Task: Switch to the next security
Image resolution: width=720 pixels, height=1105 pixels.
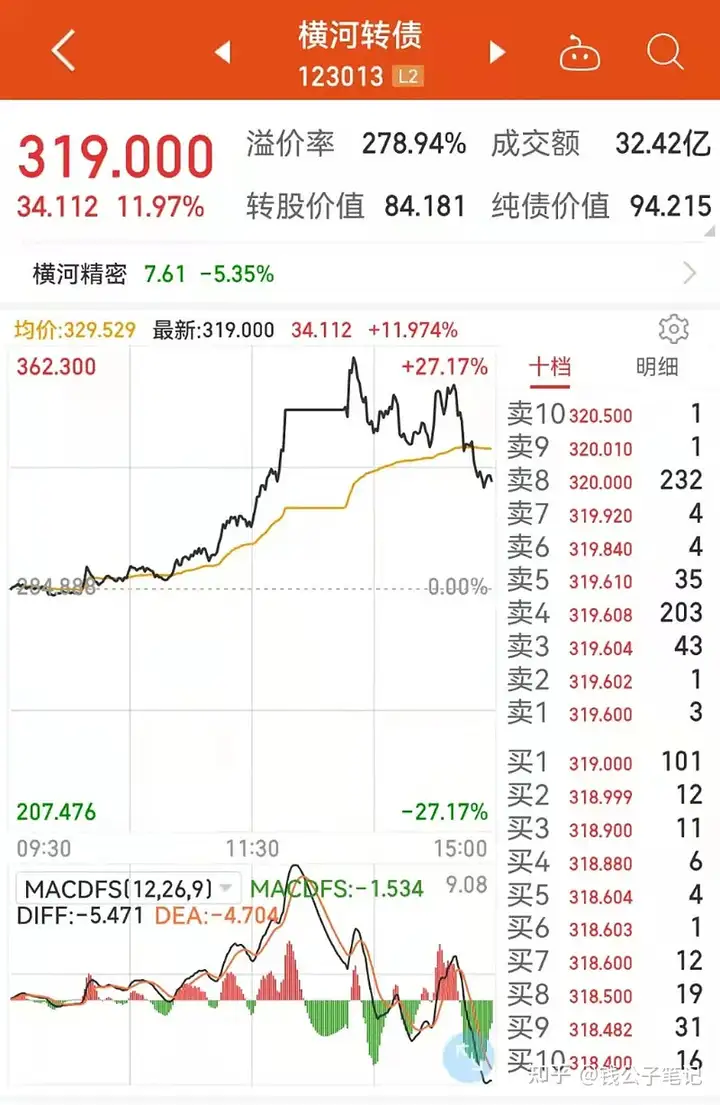Action: (497, 52)
